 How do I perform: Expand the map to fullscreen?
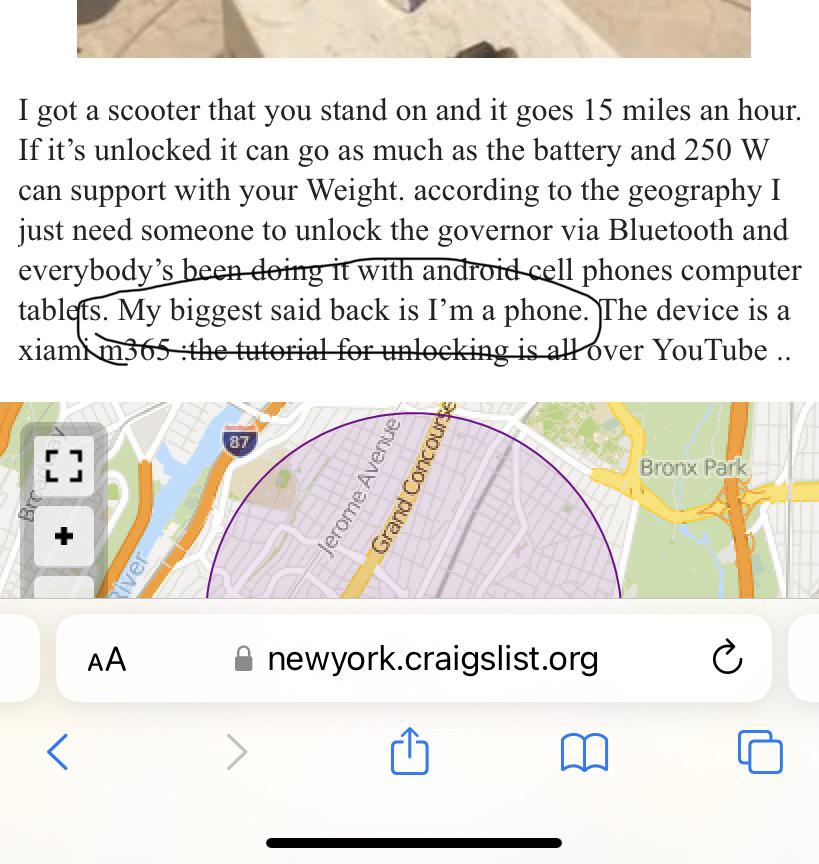point(63,465)
